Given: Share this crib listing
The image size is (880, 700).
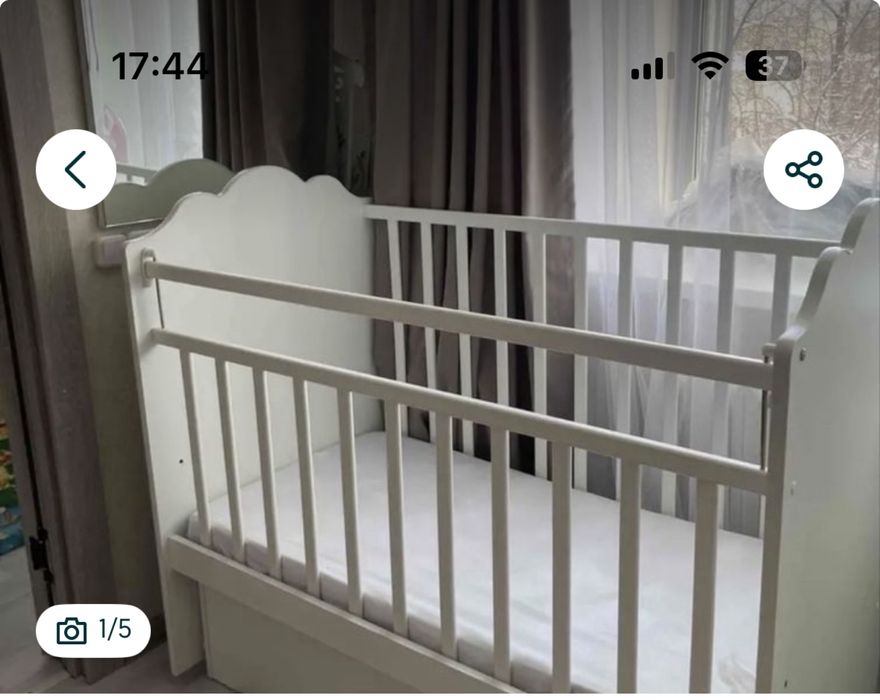Looking at the screenshot, I should coord(803,170).
